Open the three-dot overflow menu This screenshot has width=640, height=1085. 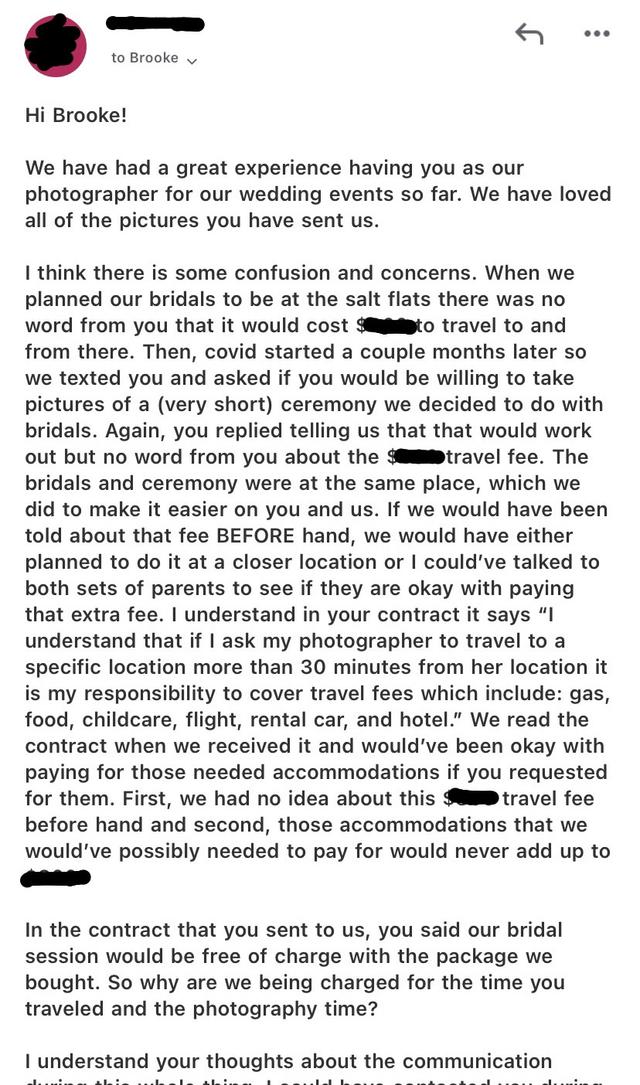coord(596,33)
